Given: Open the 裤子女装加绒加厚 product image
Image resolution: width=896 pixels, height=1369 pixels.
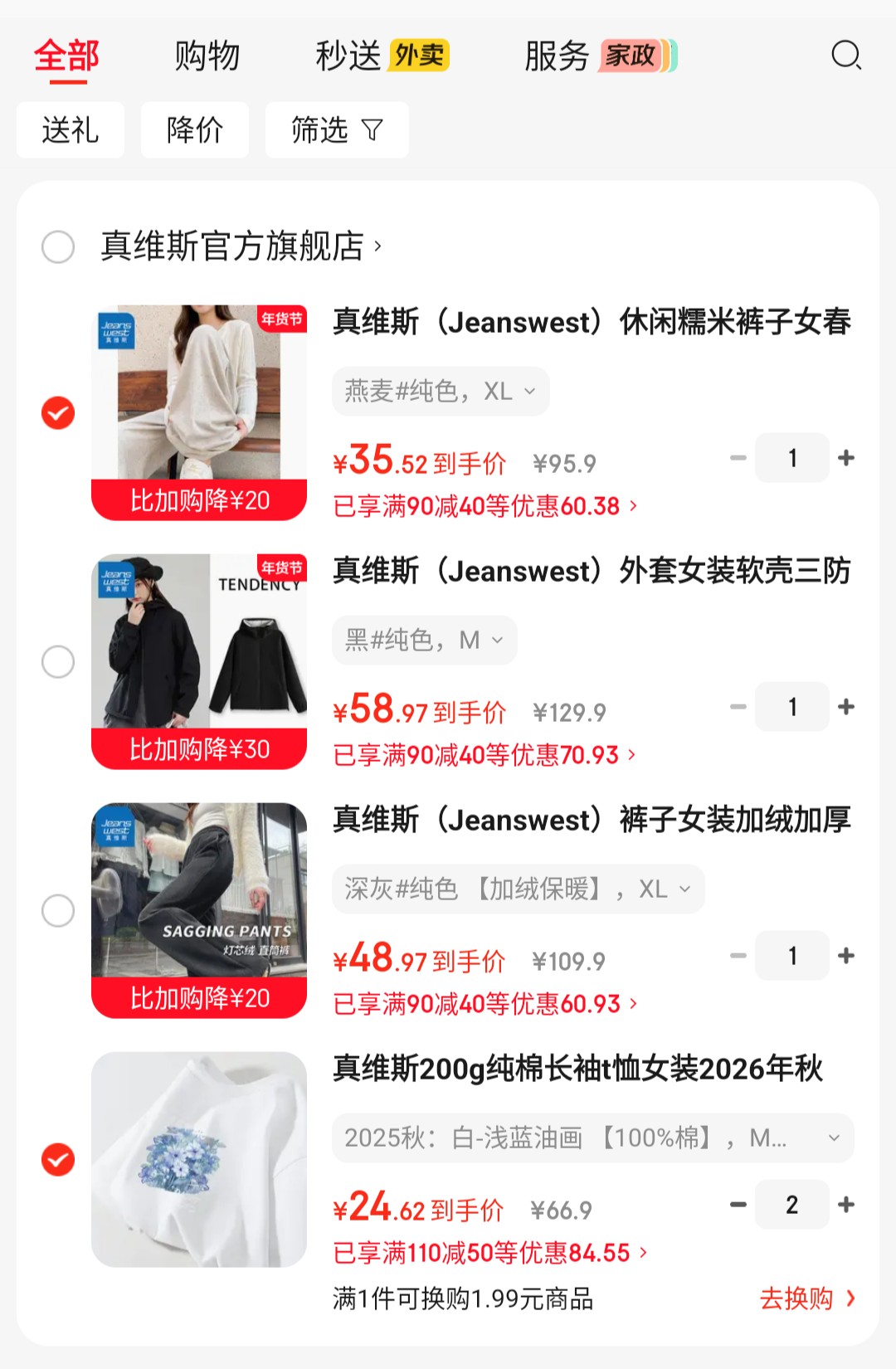Looking at the screenshot, I should pos(199,910).
